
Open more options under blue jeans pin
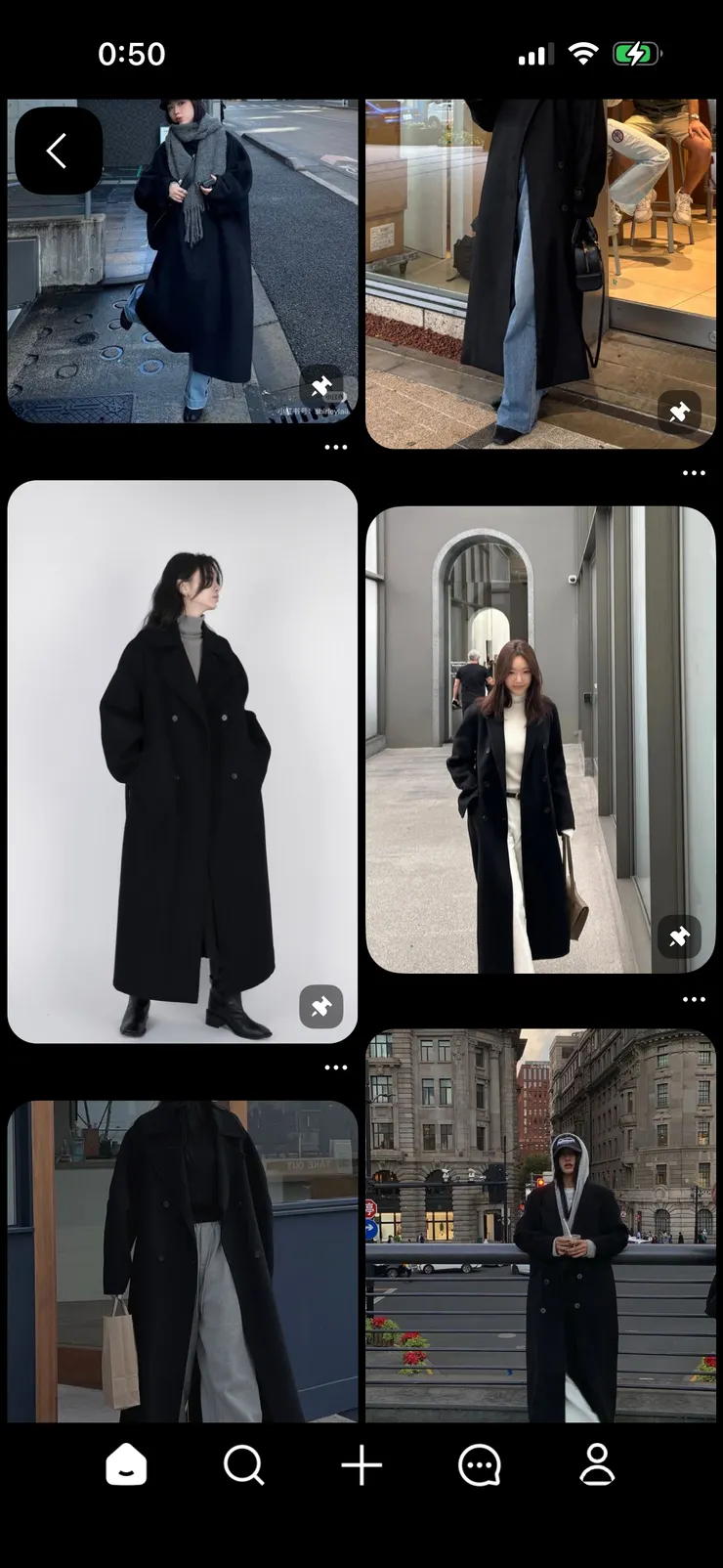pyautogui.click(x=694, y=473)
